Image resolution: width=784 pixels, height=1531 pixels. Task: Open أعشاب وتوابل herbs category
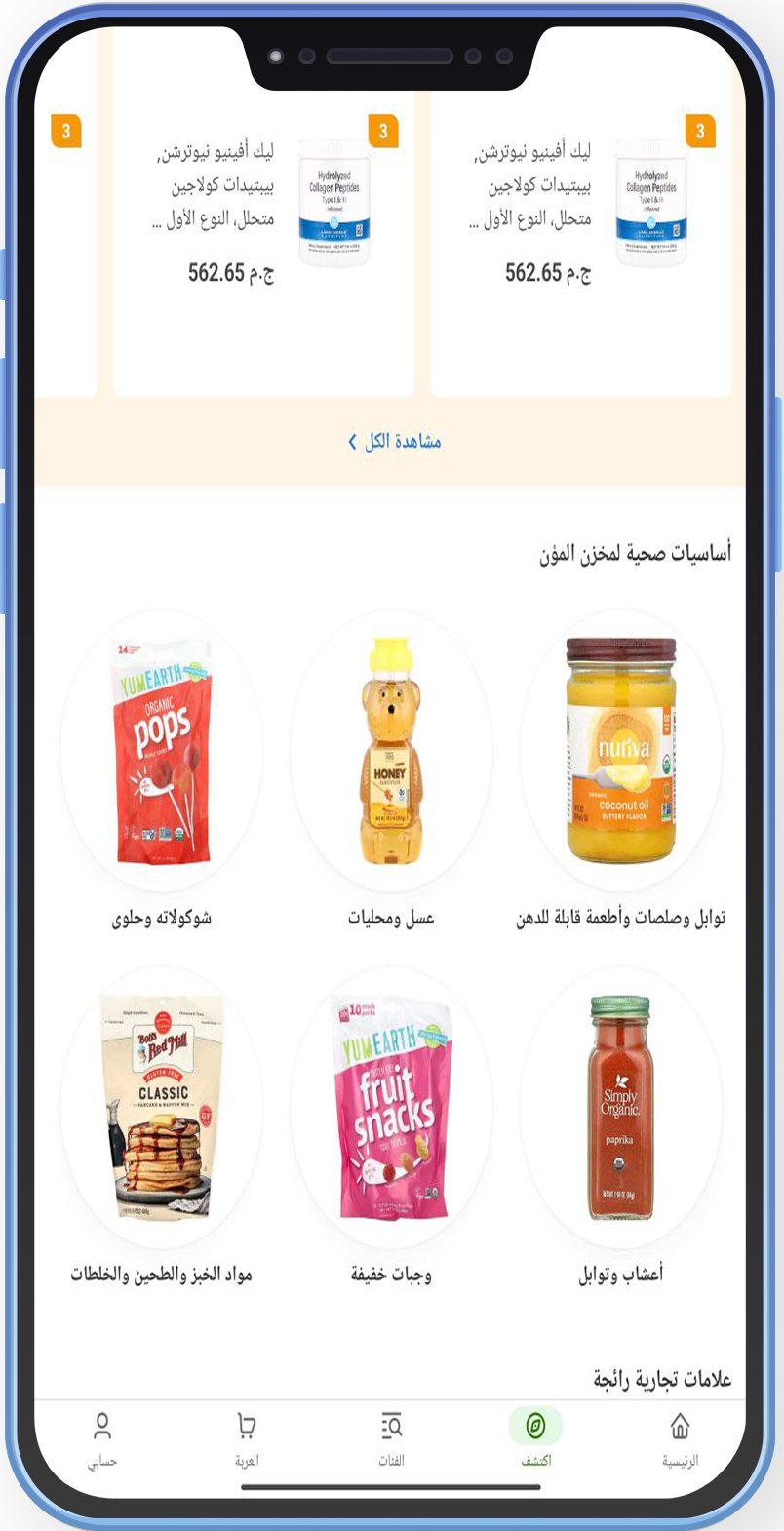tap(621, 1108)
